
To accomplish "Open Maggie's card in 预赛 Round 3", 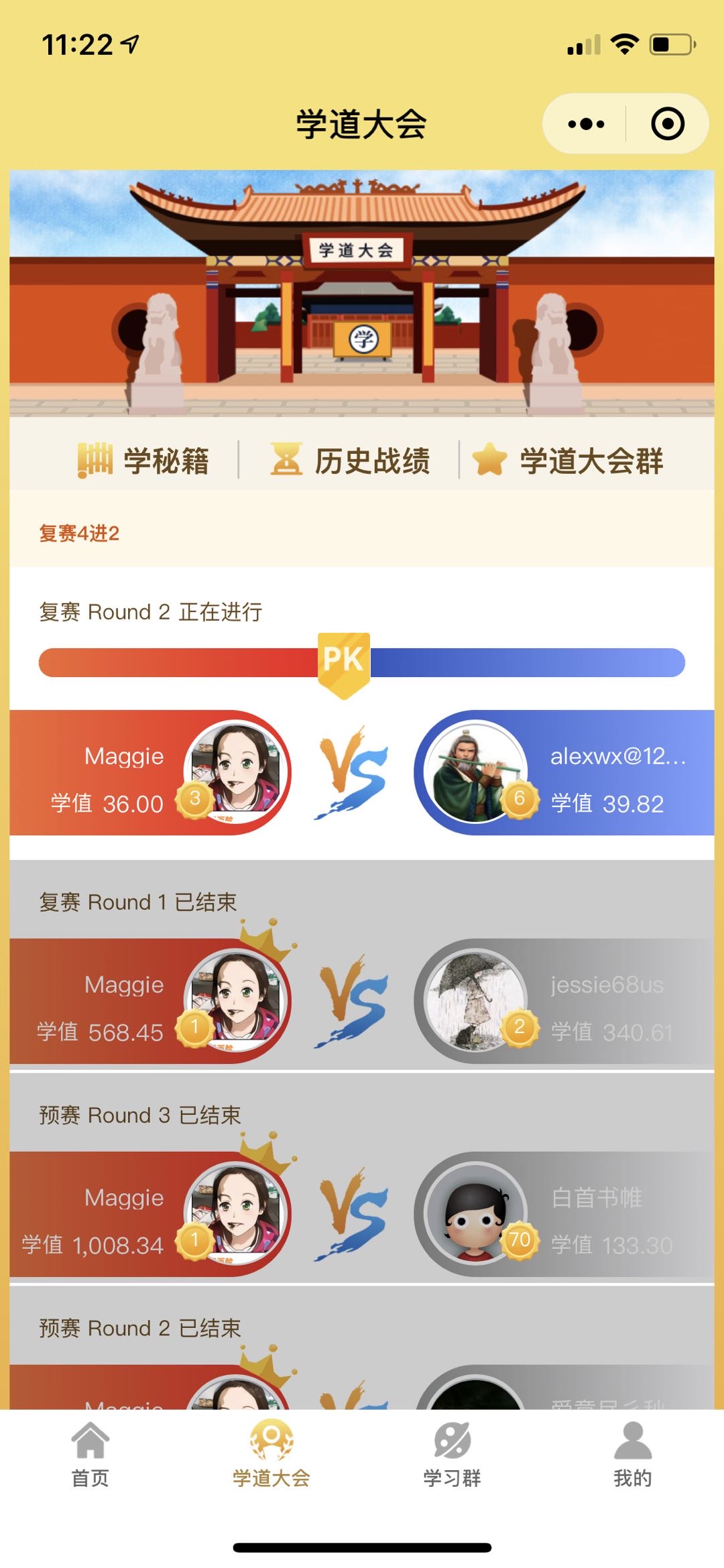I will (x=151, y=1214).
